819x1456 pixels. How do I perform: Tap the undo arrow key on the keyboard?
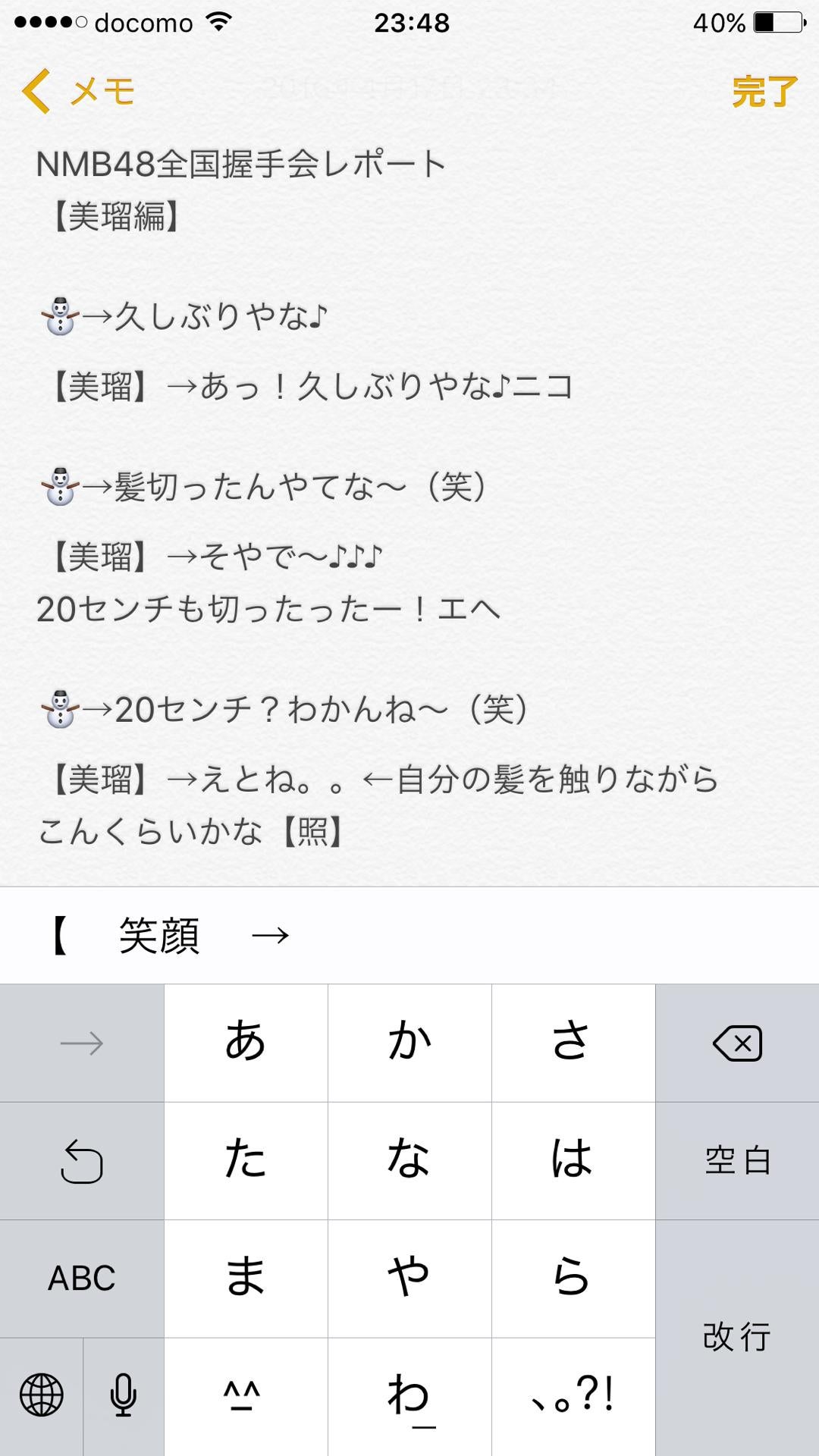82,1159
